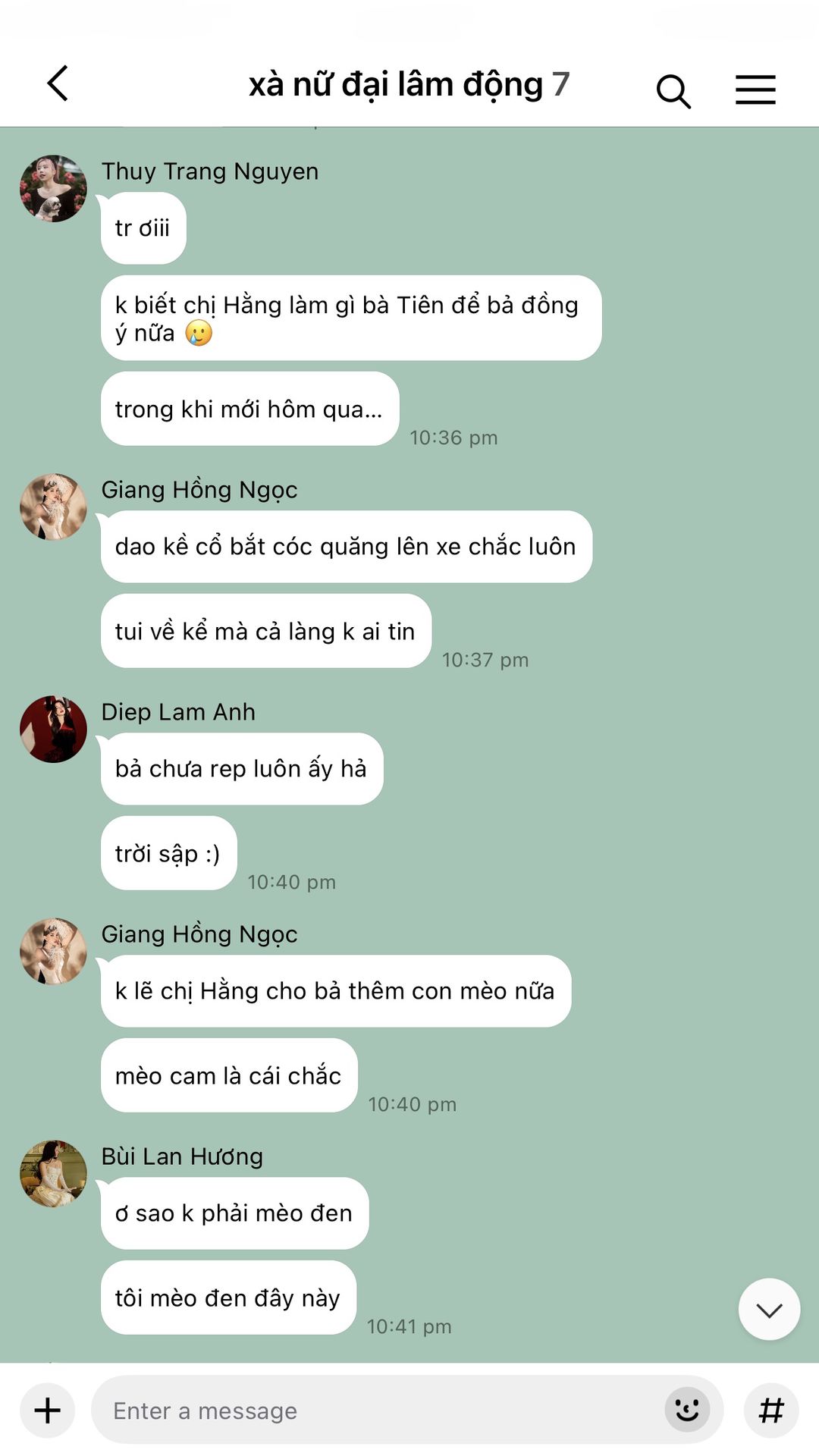Image resolution: width=819 pixels, height=1456 pixels.
Task: Go back from the group chat
Action: [58, 83]
